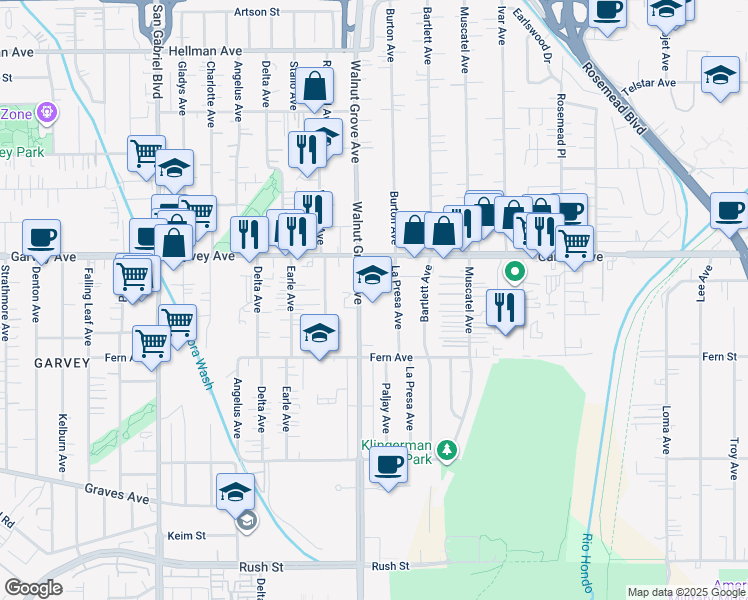Tap the school marker at Telstar Ave
This screenshot has height=600, width=748.
[x=720, y=79]
